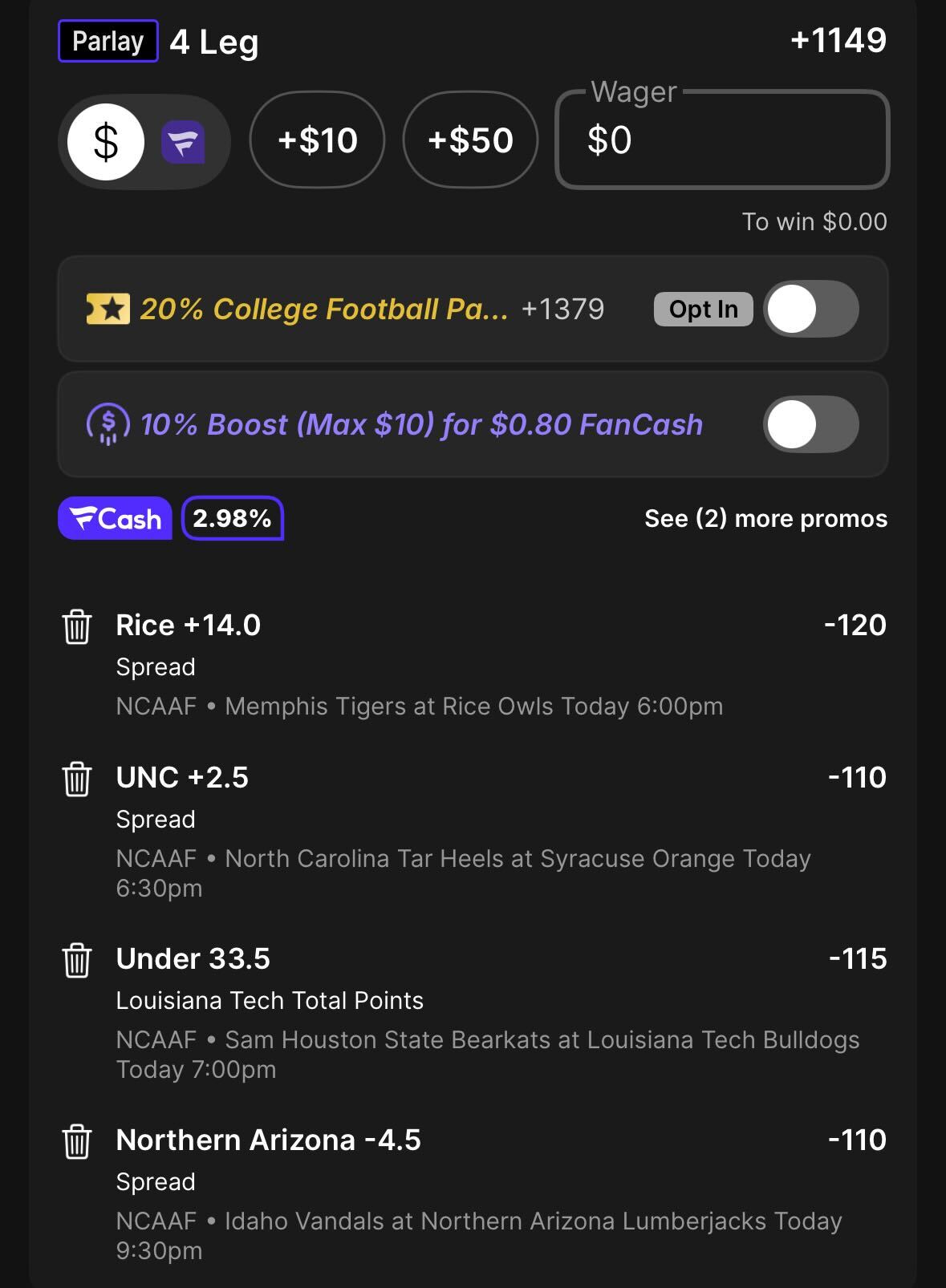Click the FanCash coin icon beside 10% Boost
946x1288 pixels.
coord(108,424)
